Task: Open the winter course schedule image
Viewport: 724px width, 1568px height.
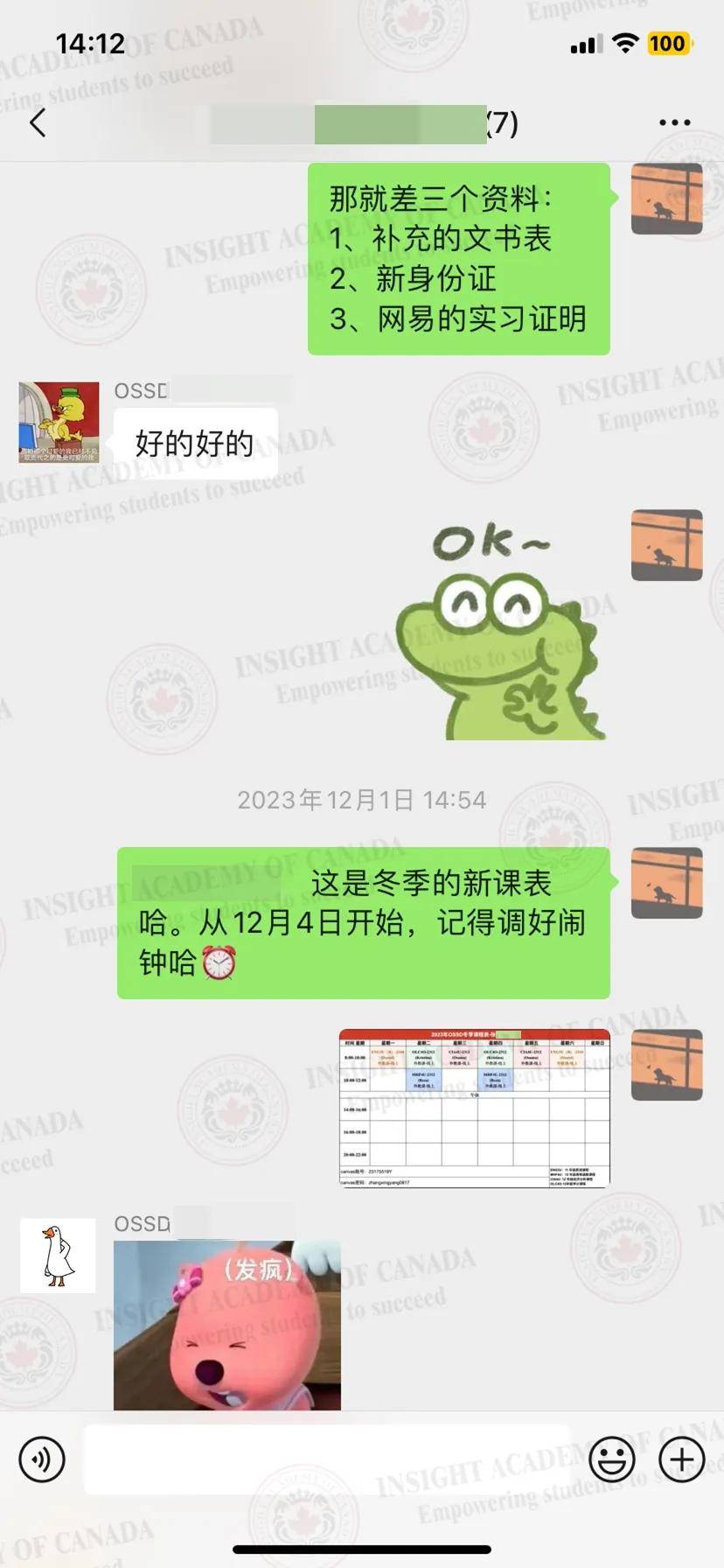Action: coord(474,1108)
